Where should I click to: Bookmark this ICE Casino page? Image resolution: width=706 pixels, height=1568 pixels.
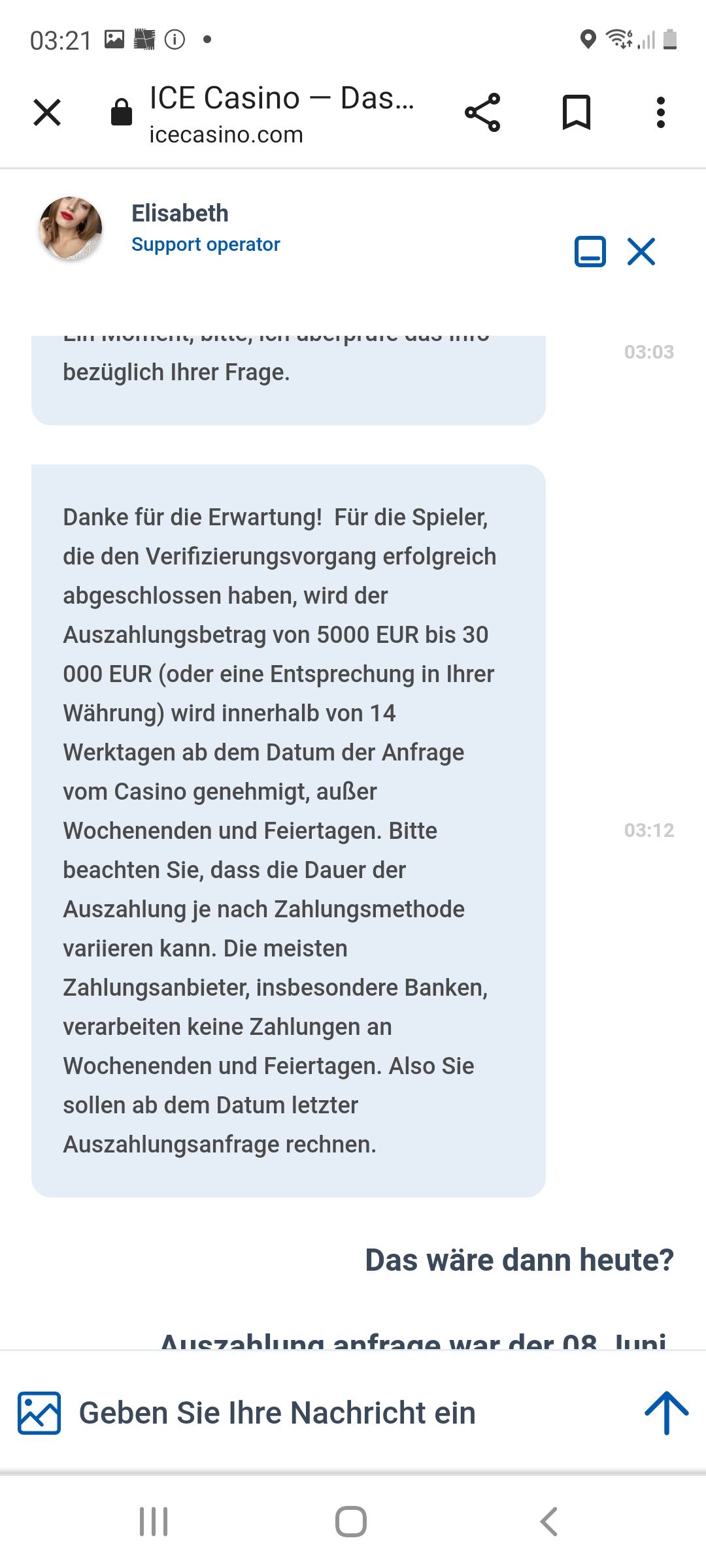(x=577, y=112)
